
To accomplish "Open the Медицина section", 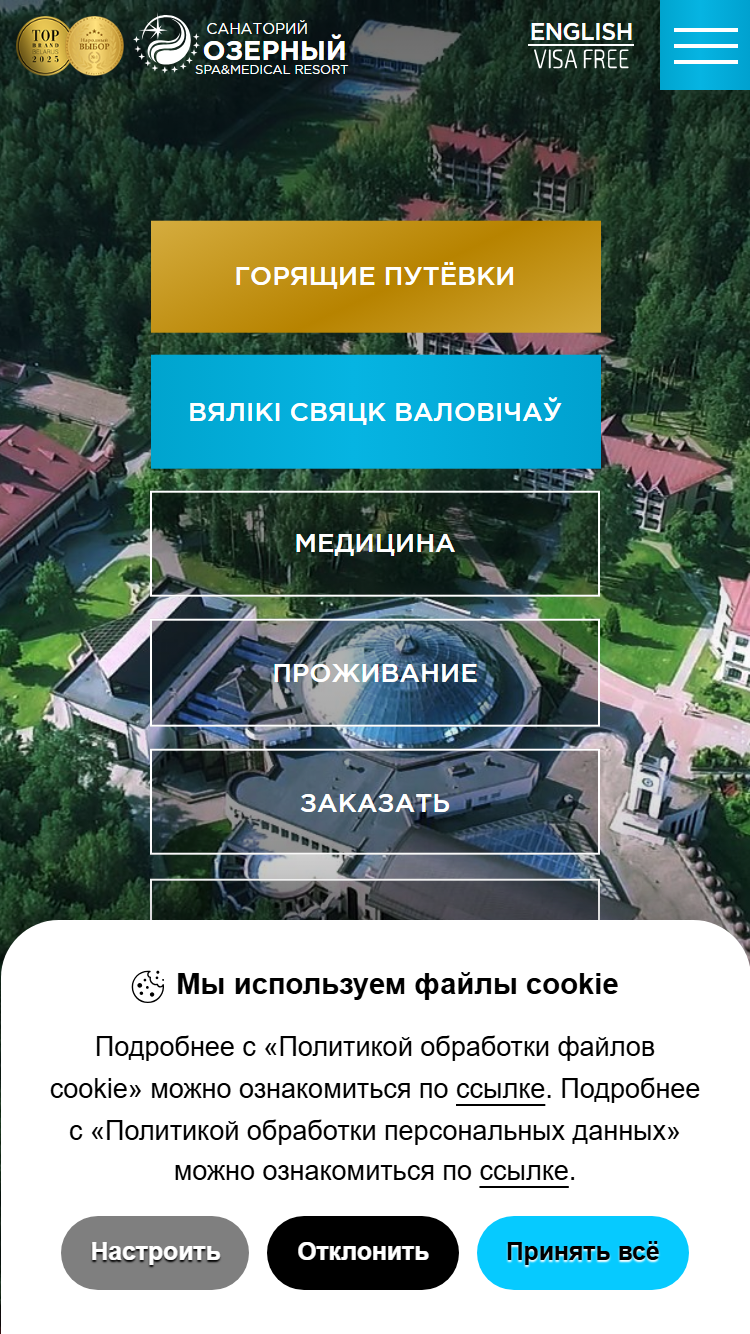I will 375,544.
